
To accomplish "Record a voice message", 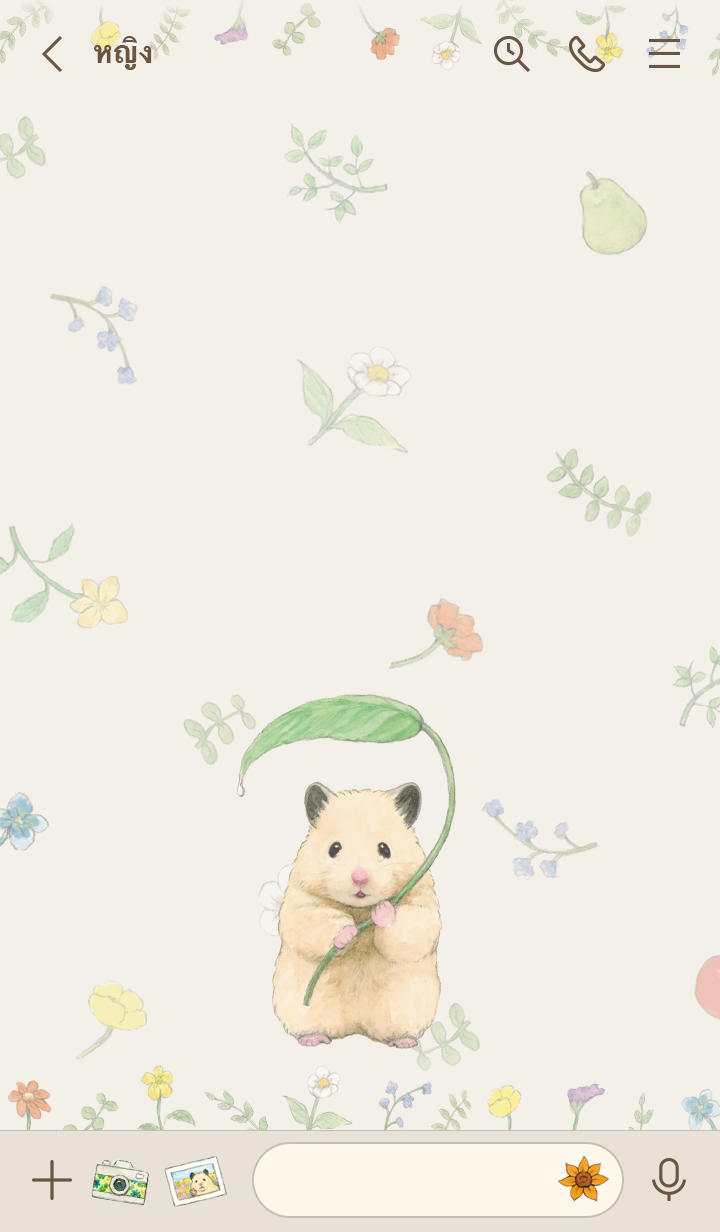I will tap(668, 1180).
